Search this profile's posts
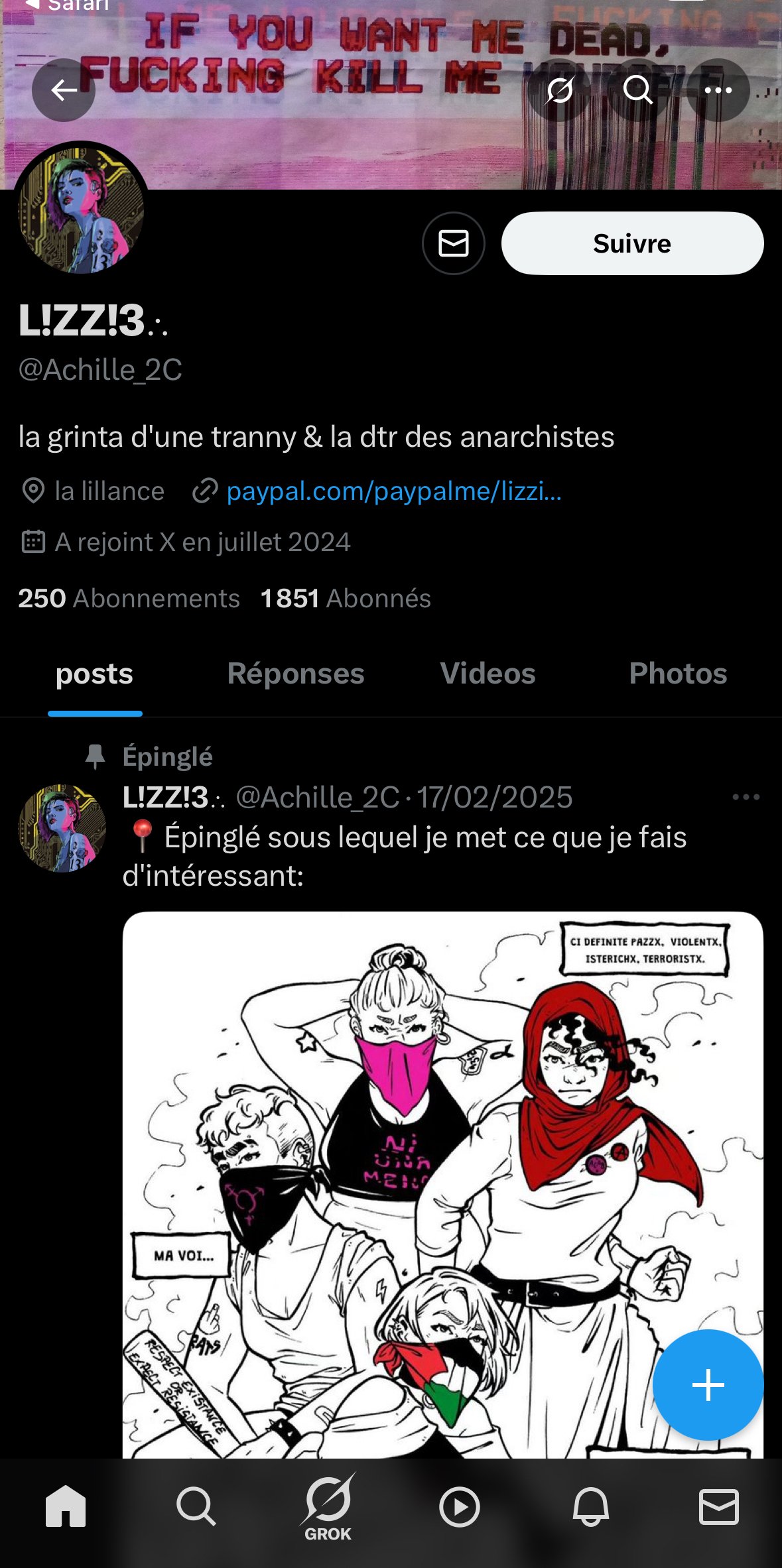This screenshot has height=1568, width=782. [638, 90]
